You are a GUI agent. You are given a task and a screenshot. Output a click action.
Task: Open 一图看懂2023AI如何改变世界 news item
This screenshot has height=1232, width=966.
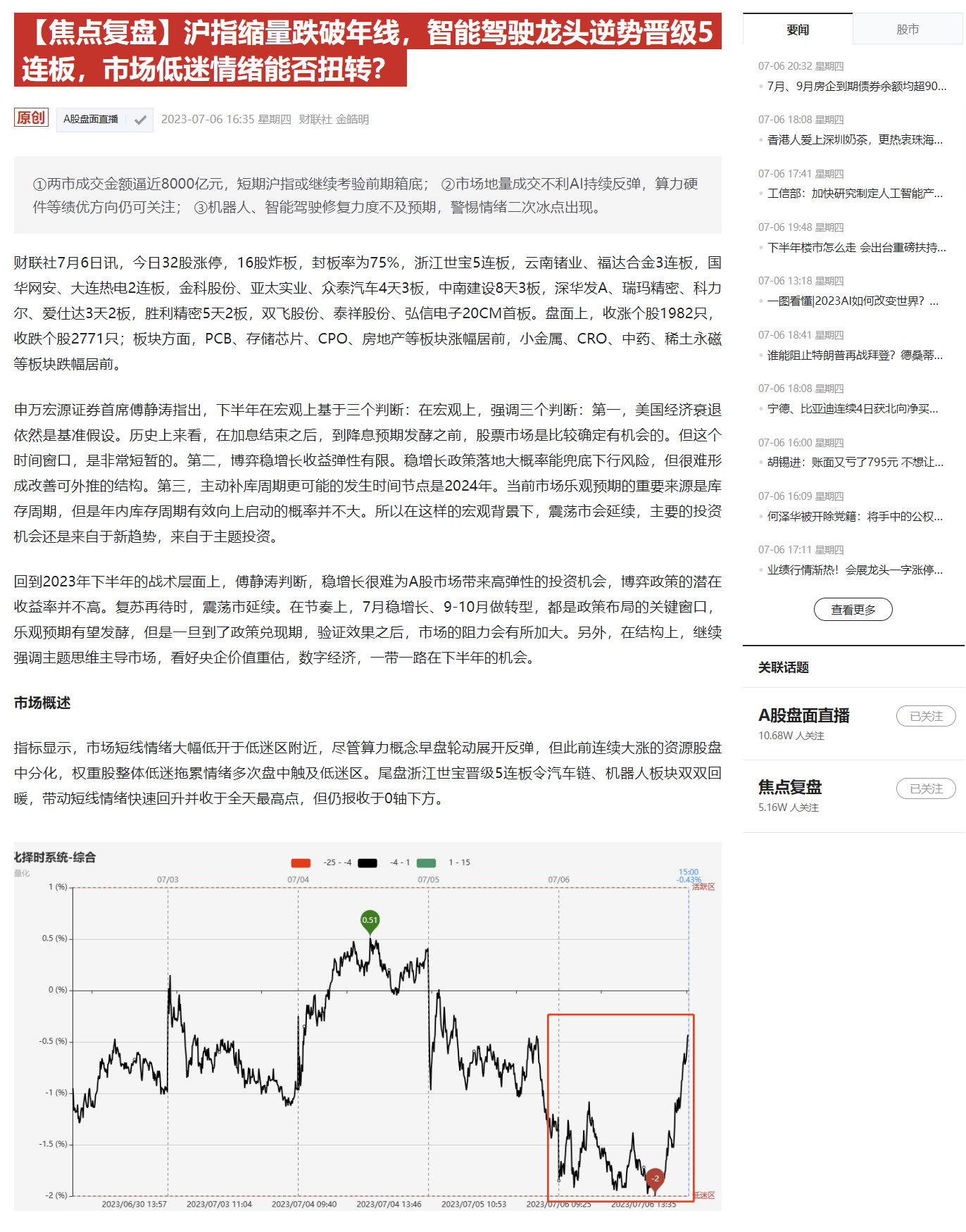click(x=852, y=301)
